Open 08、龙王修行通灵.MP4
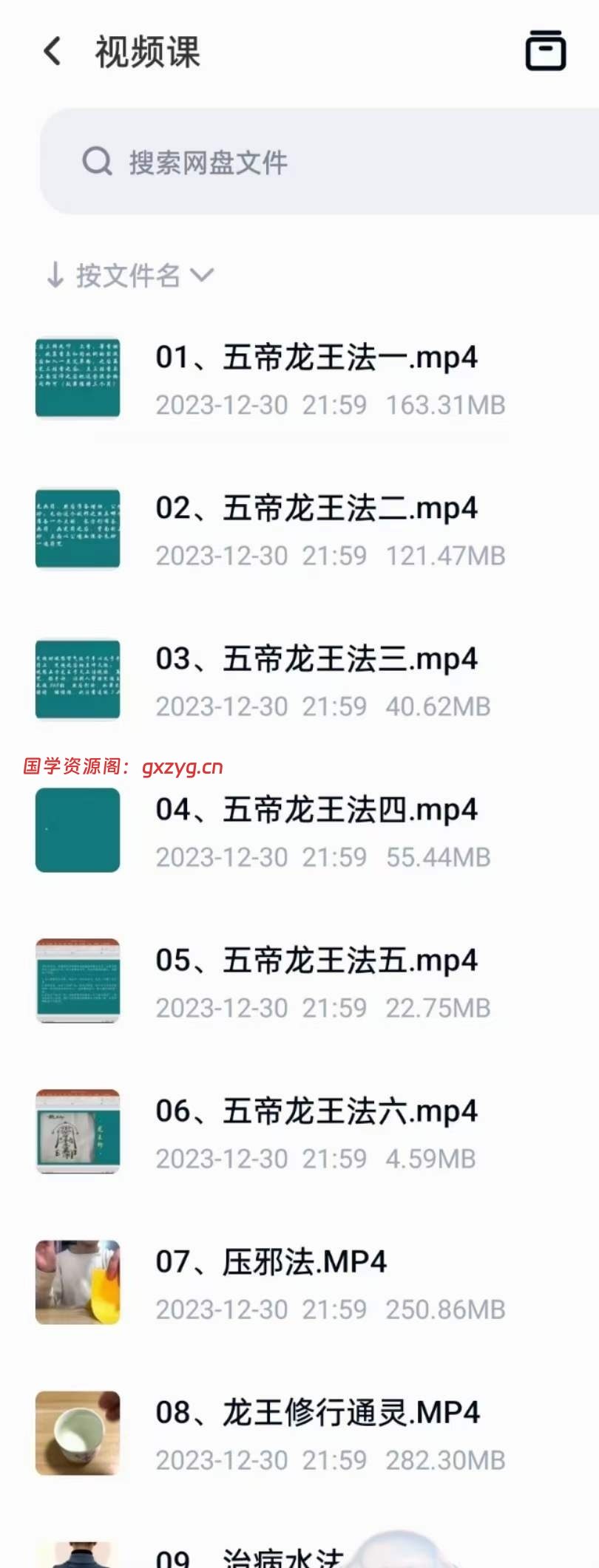Viewport: 599px width, 1568px height. 317,1414
